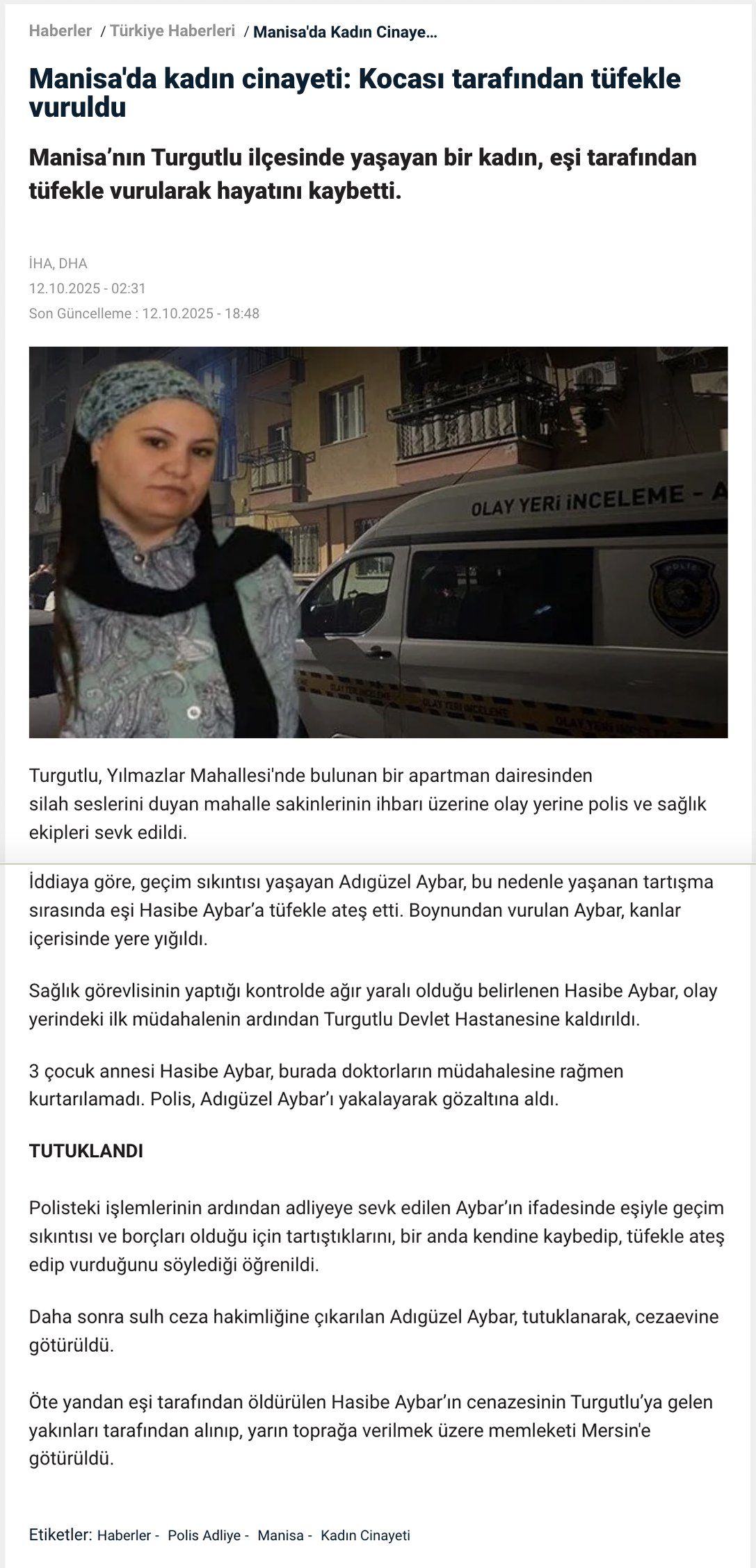This screenshot has height=1568, width=756.
Task: Go to Türkiye Haberleri breadcrumb
Action: [x=172, y=31]
